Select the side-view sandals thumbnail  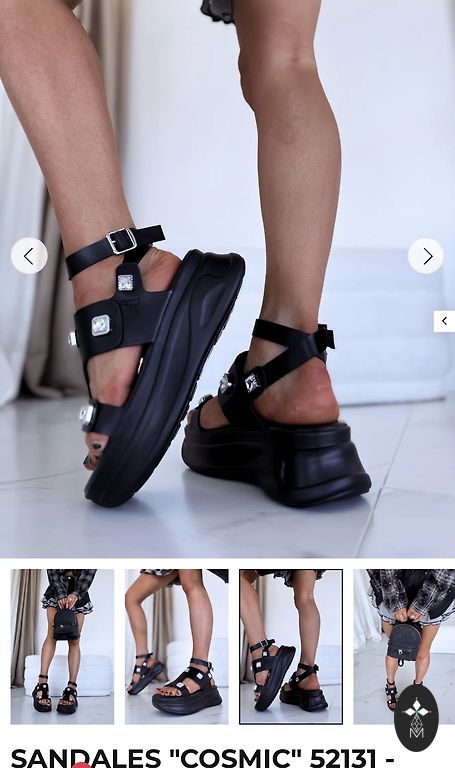[x=176, y=647]
